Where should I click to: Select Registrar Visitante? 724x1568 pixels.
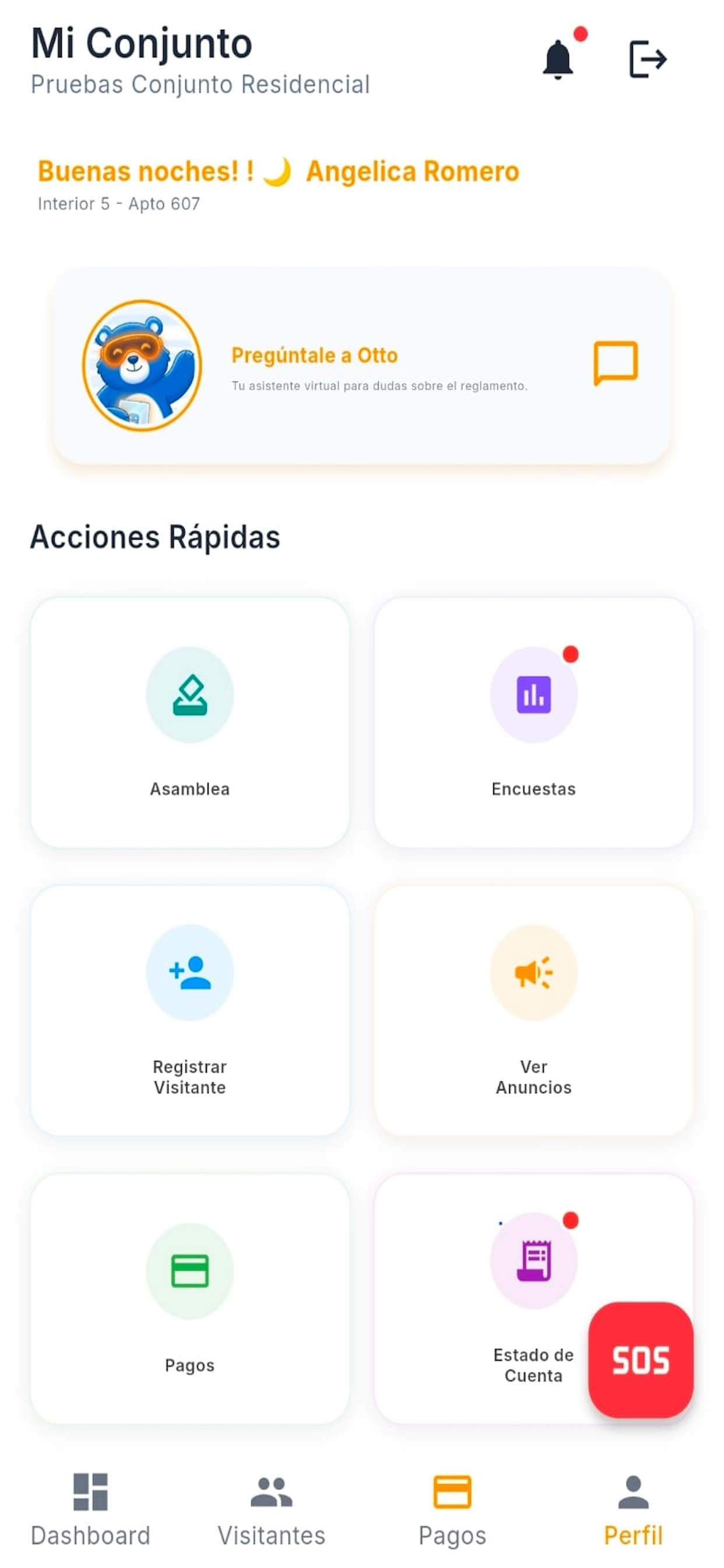click(190, 1010)
